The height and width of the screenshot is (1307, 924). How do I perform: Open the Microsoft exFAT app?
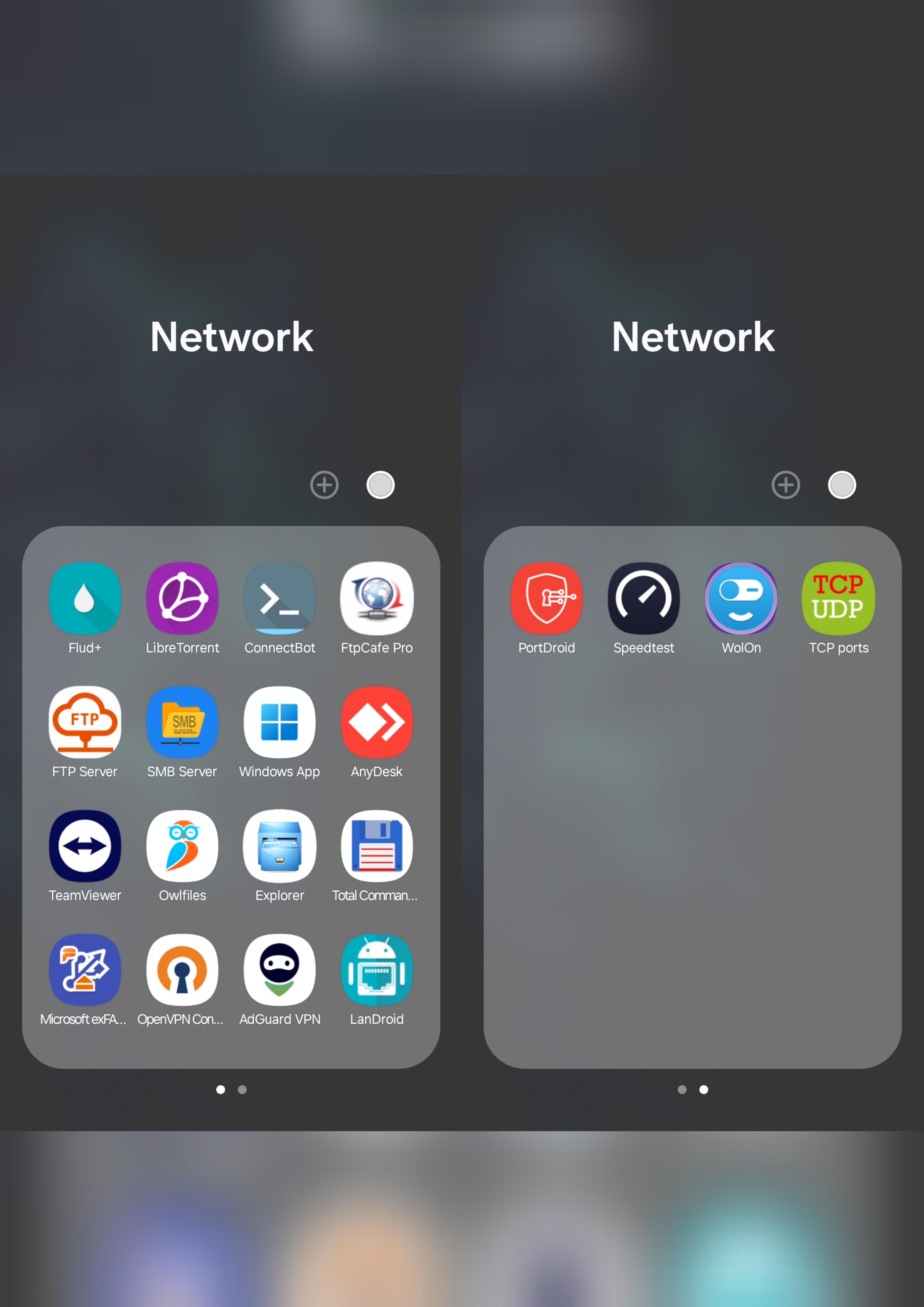85,969
